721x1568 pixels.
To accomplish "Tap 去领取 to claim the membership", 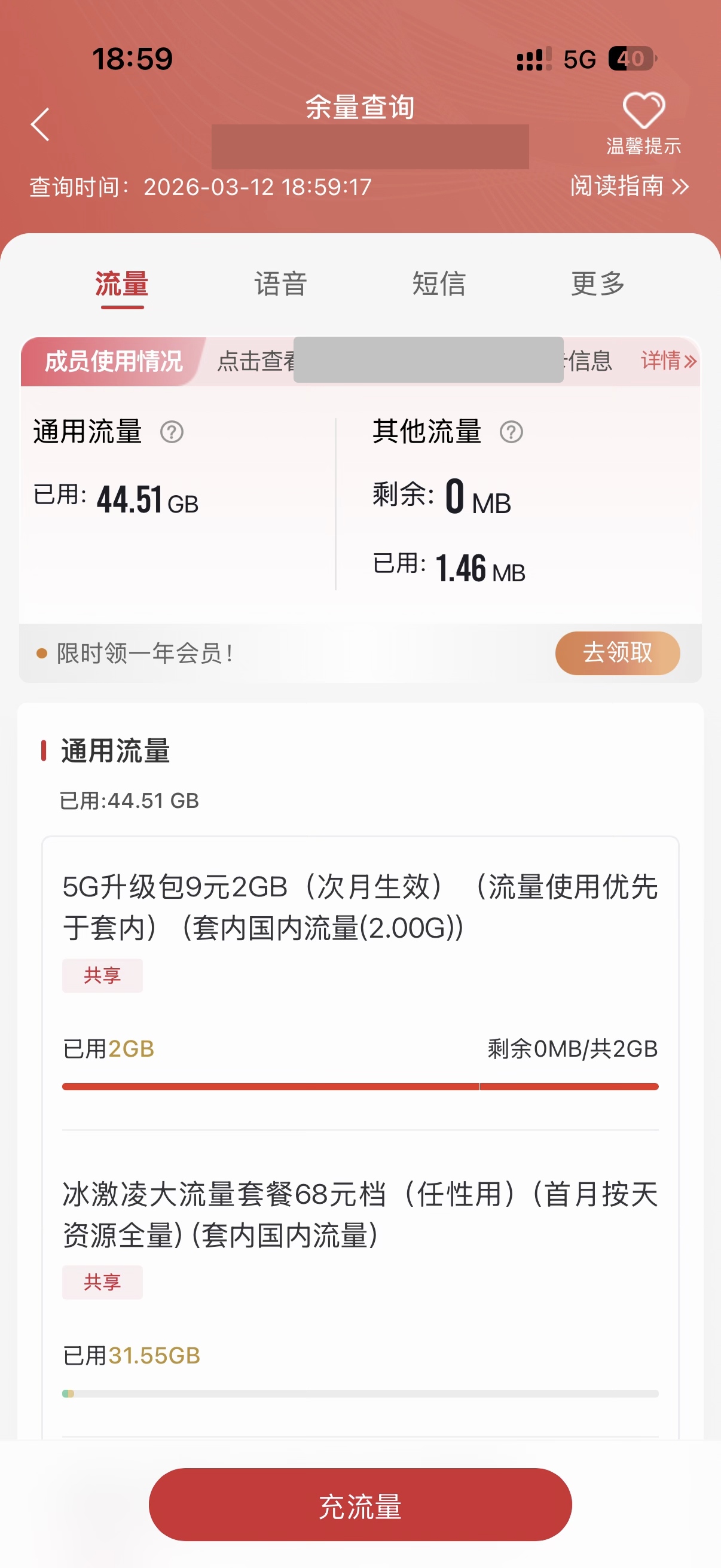I will (616, 652).
